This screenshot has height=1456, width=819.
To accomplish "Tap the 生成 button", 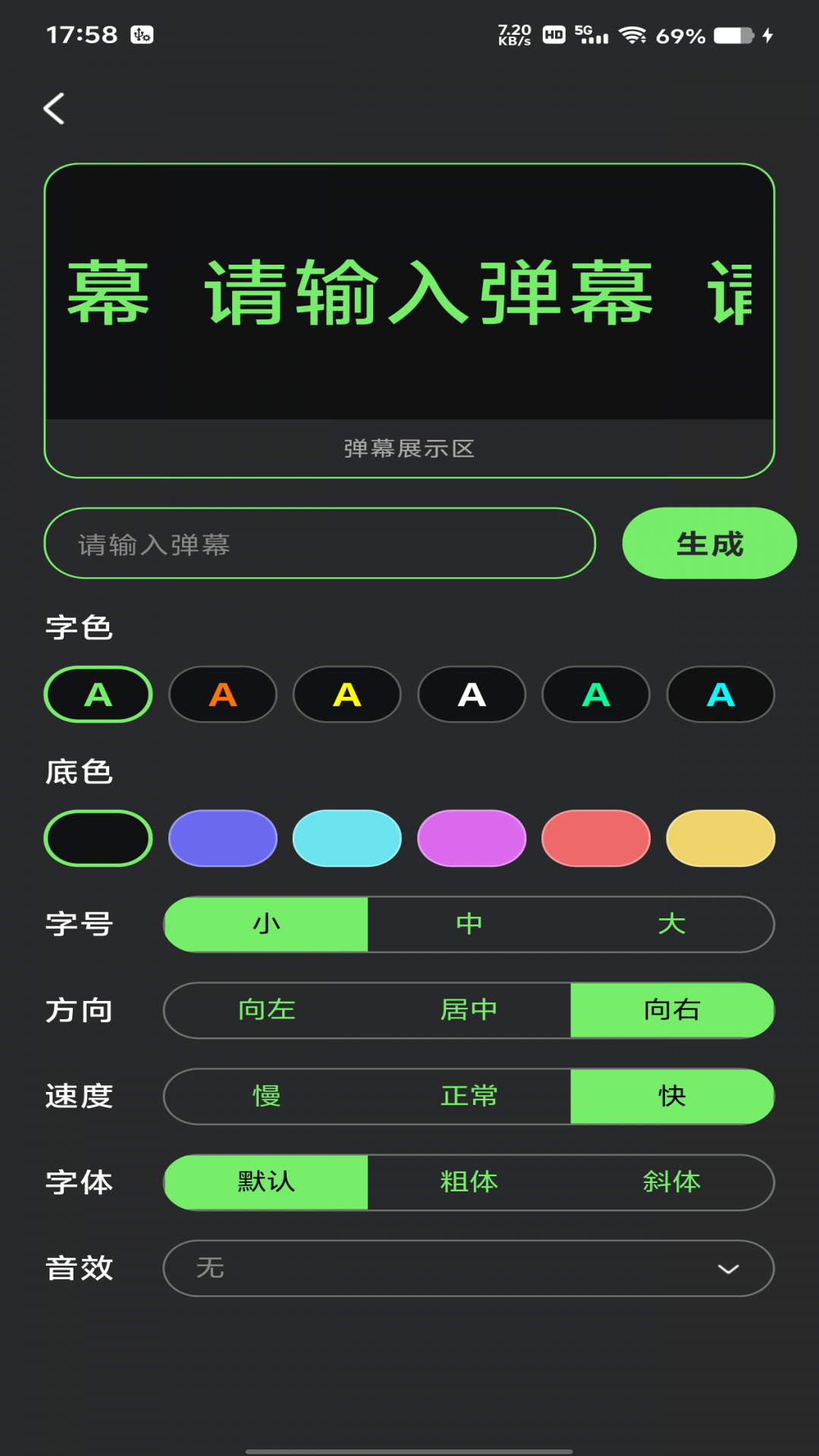I will [x=709, y=544].
